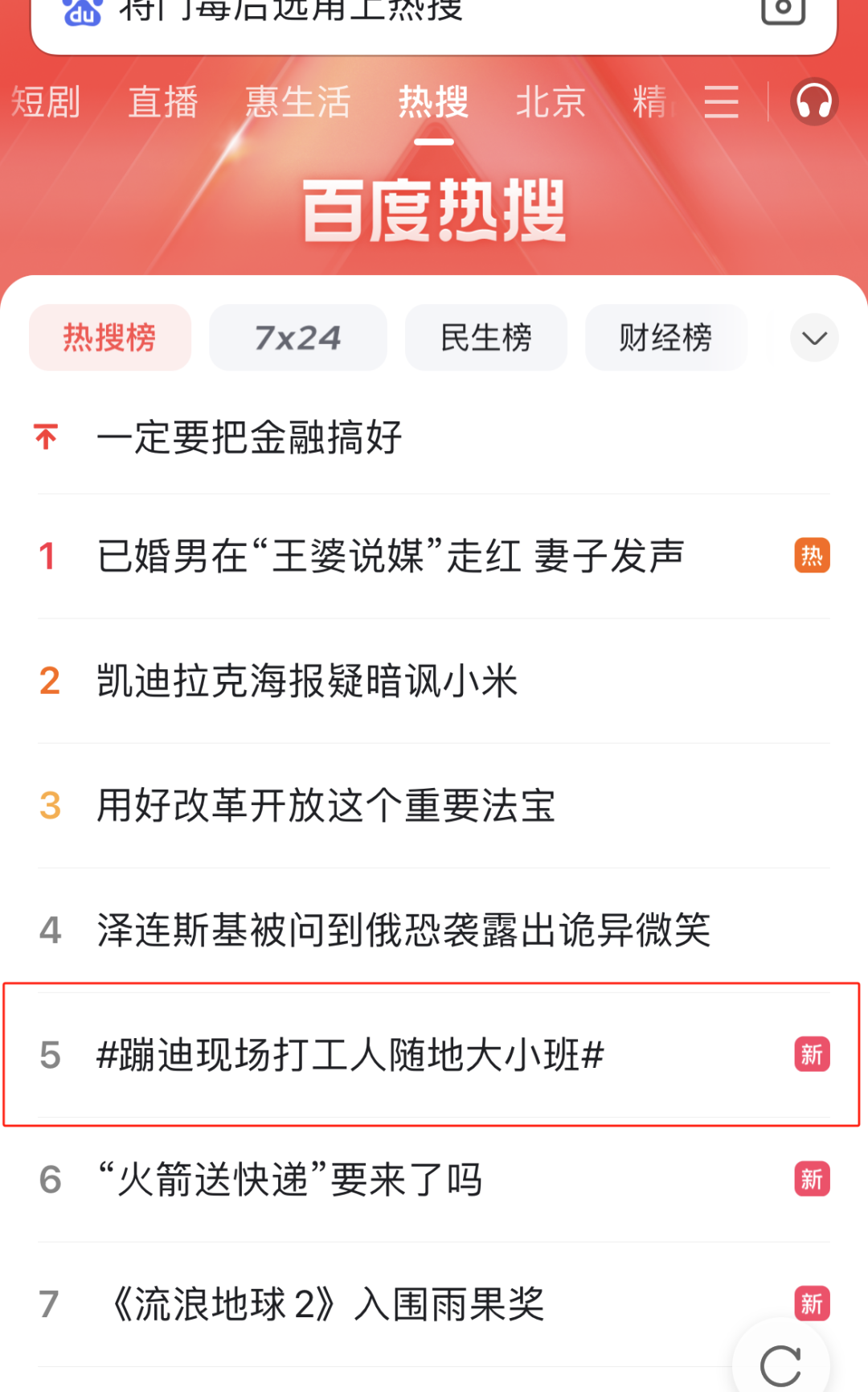Open 凯迪拉克海报疑暗讽小米 topic
Screen dimensions: 868x1392
pyautogui.click(x=307, y=681)
